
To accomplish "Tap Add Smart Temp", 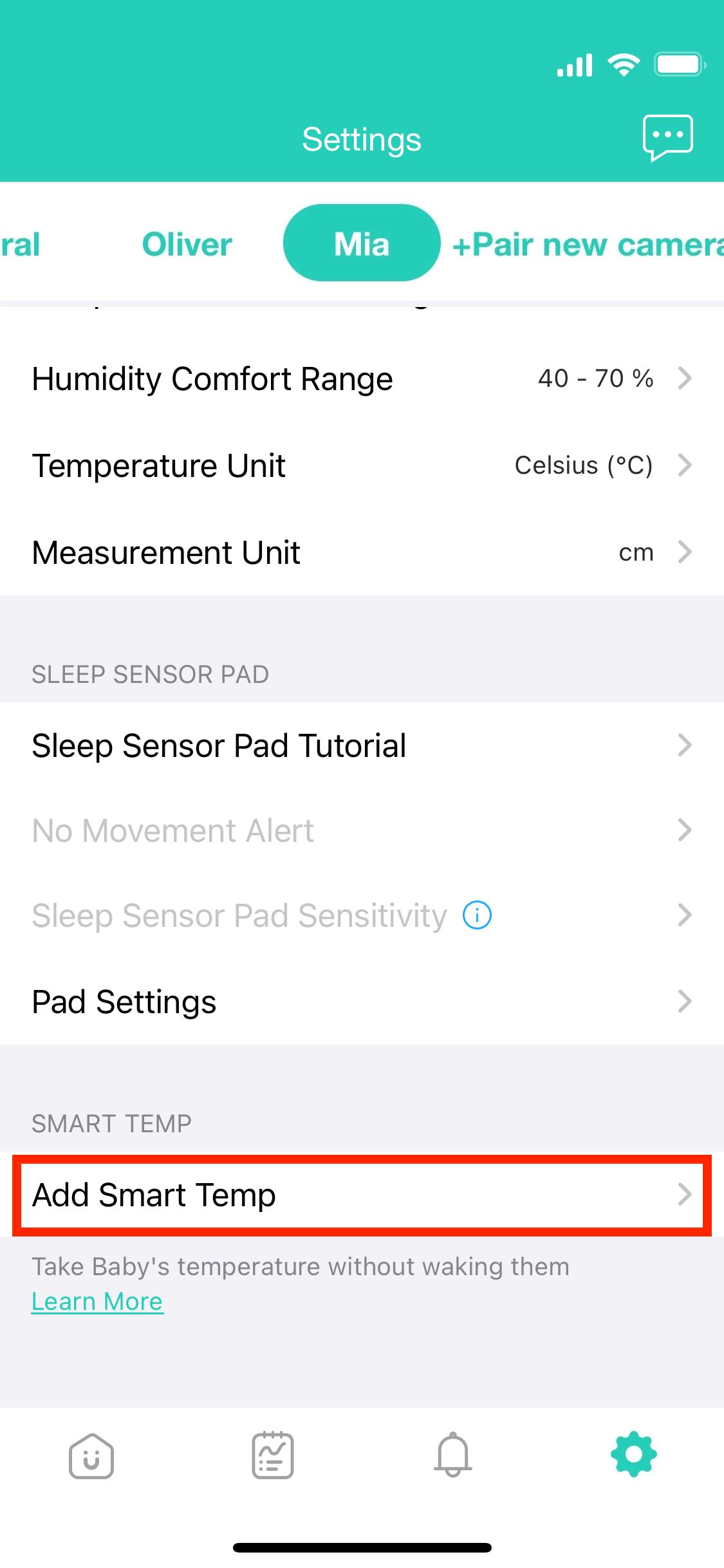I will click(362, 1195).
